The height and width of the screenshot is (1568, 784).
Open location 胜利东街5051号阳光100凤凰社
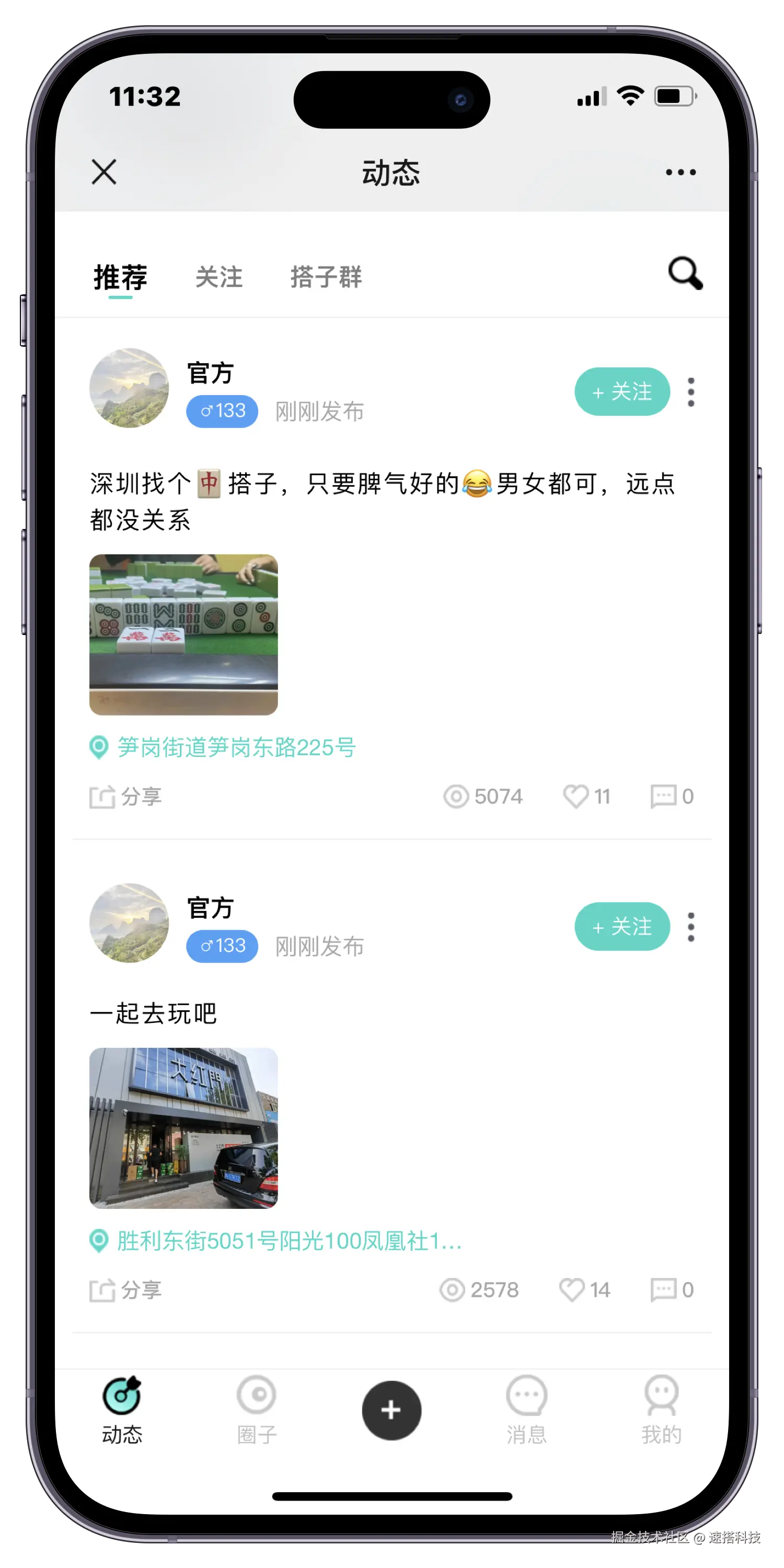click(x=289, y=1240)
